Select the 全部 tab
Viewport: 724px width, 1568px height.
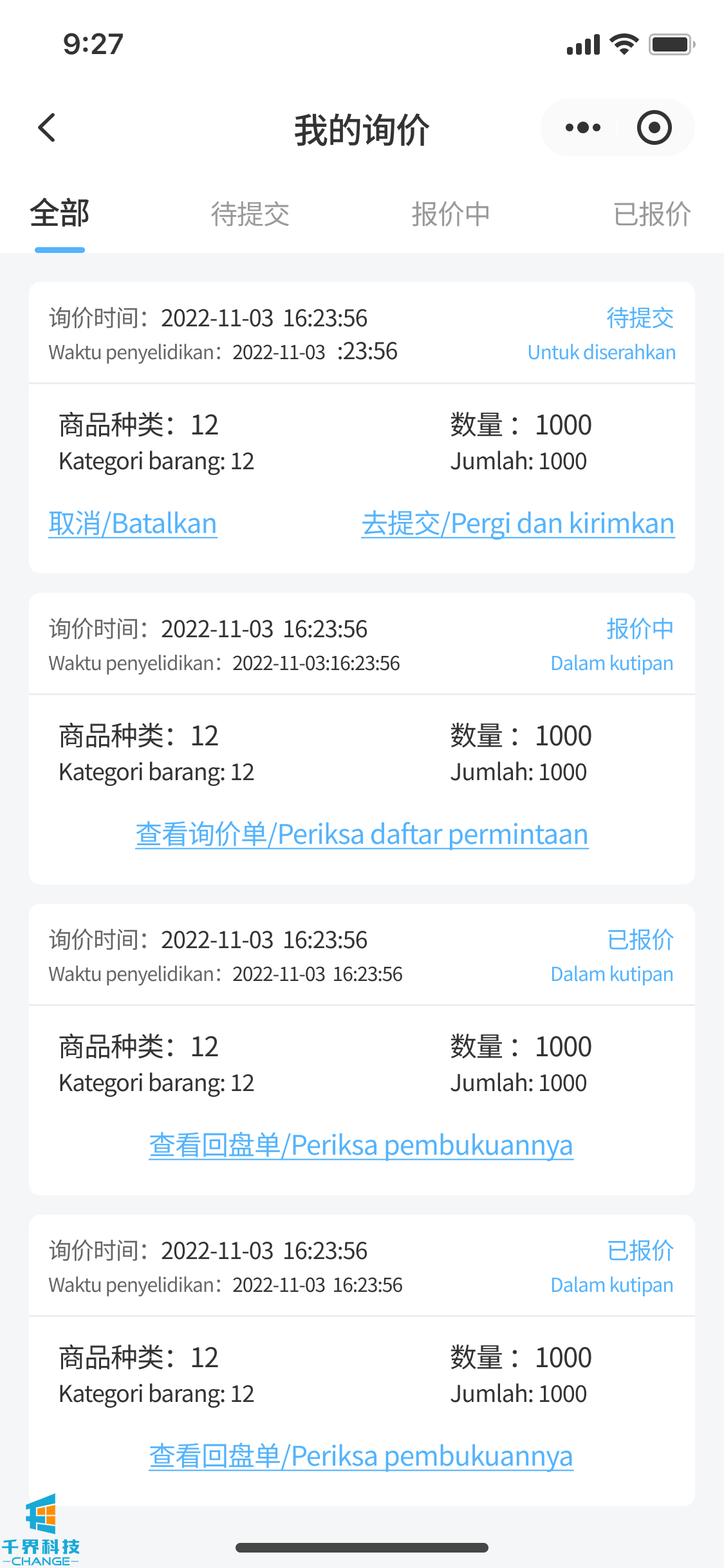(x=60, y=214)
